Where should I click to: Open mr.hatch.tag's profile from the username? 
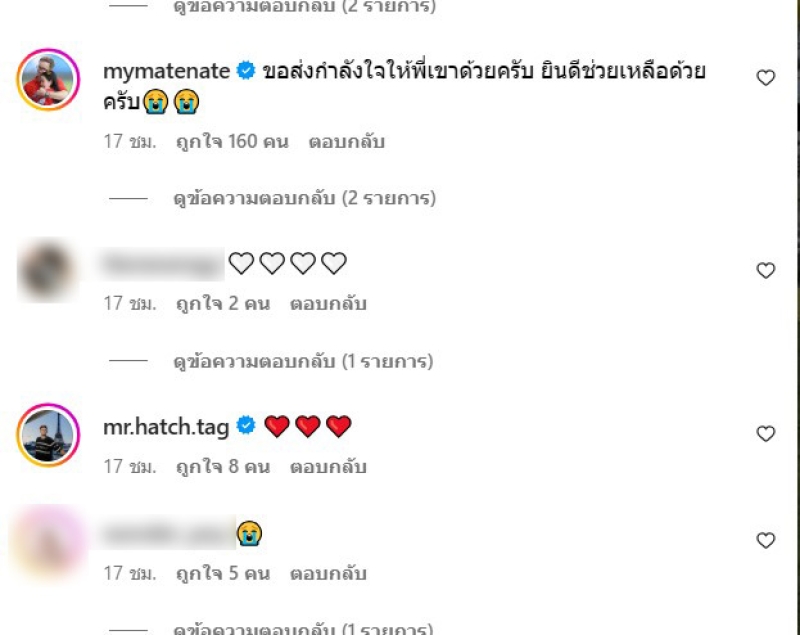point(166,427)
